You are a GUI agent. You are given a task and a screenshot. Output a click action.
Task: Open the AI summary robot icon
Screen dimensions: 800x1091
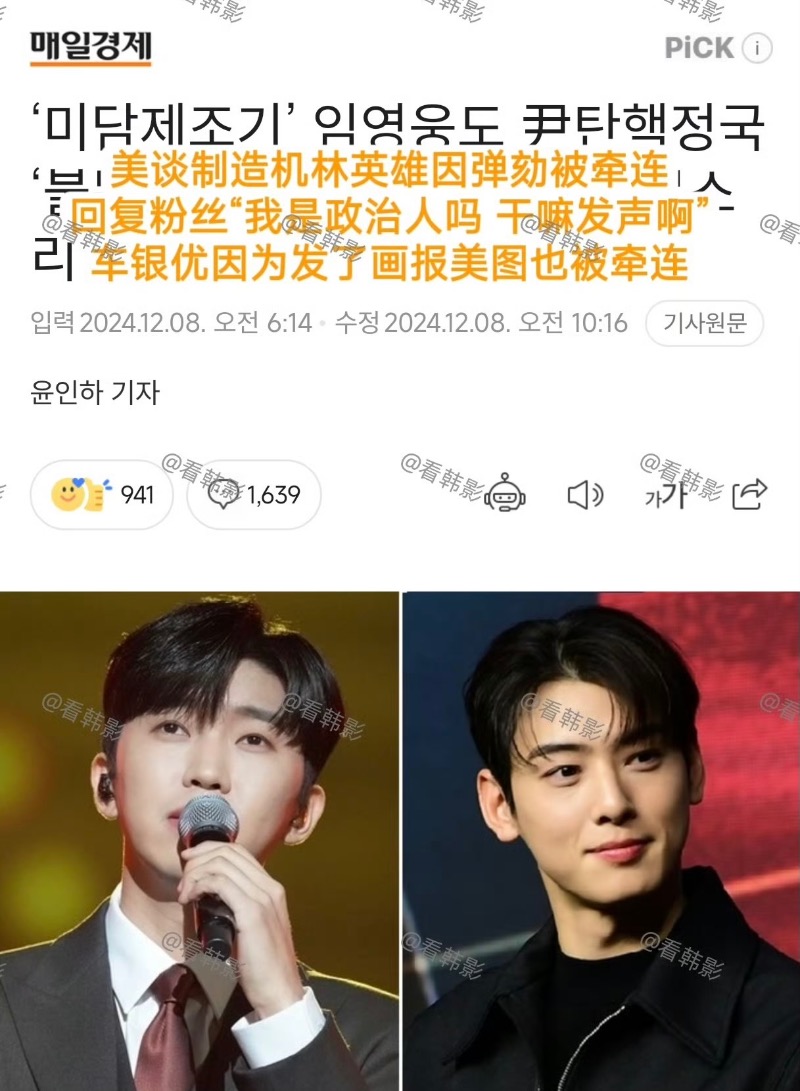point(504,494)
